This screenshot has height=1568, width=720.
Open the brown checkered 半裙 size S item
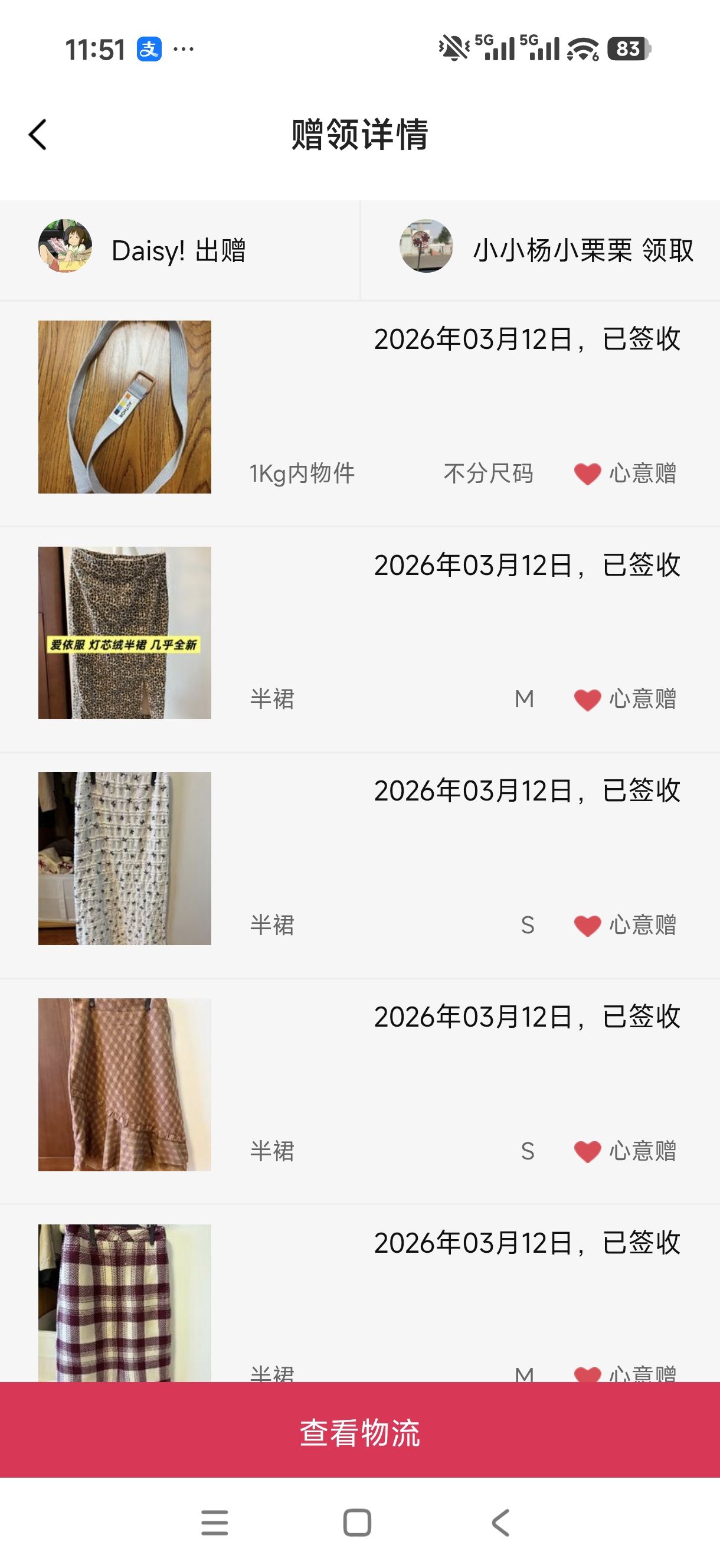(x=125, y=1084)
